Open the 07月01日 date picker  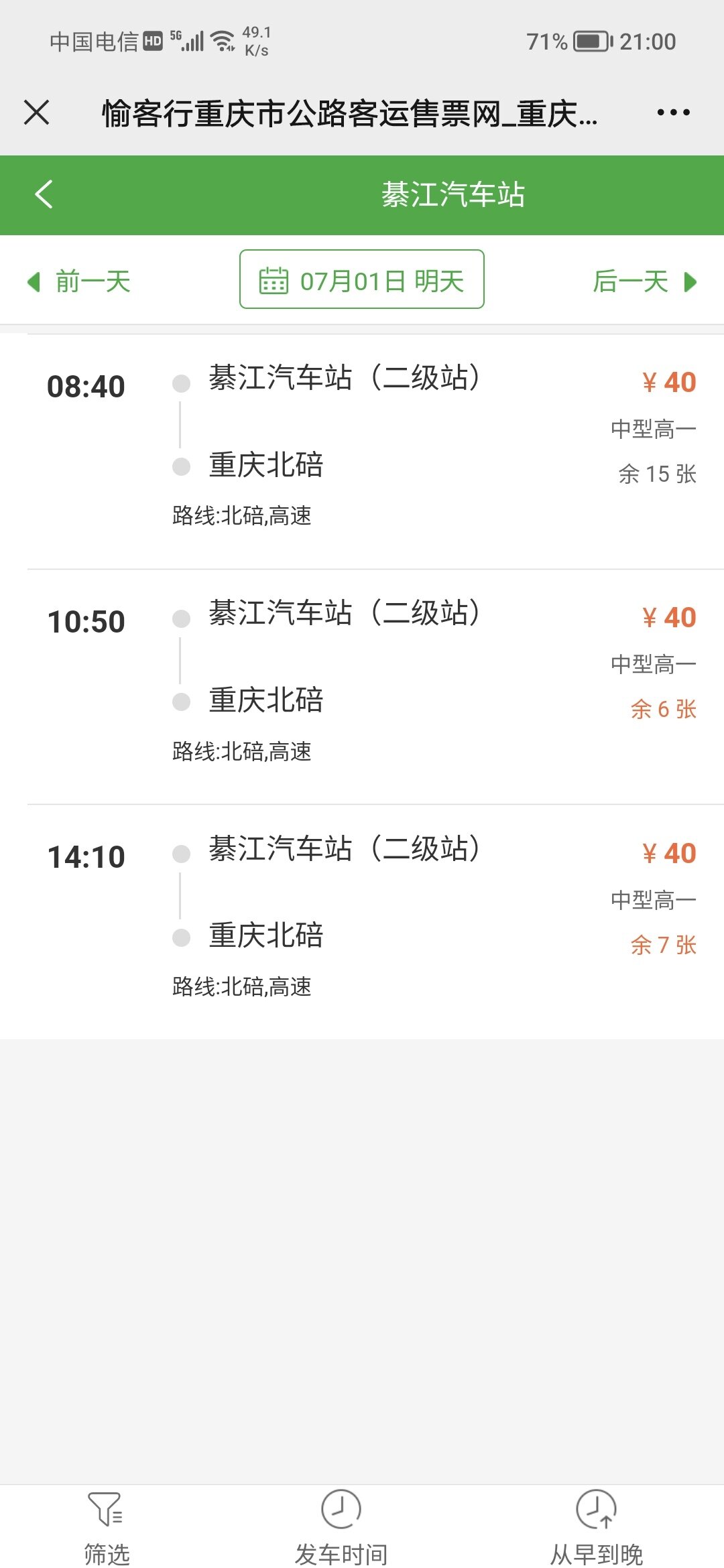[x=362, y=279]
